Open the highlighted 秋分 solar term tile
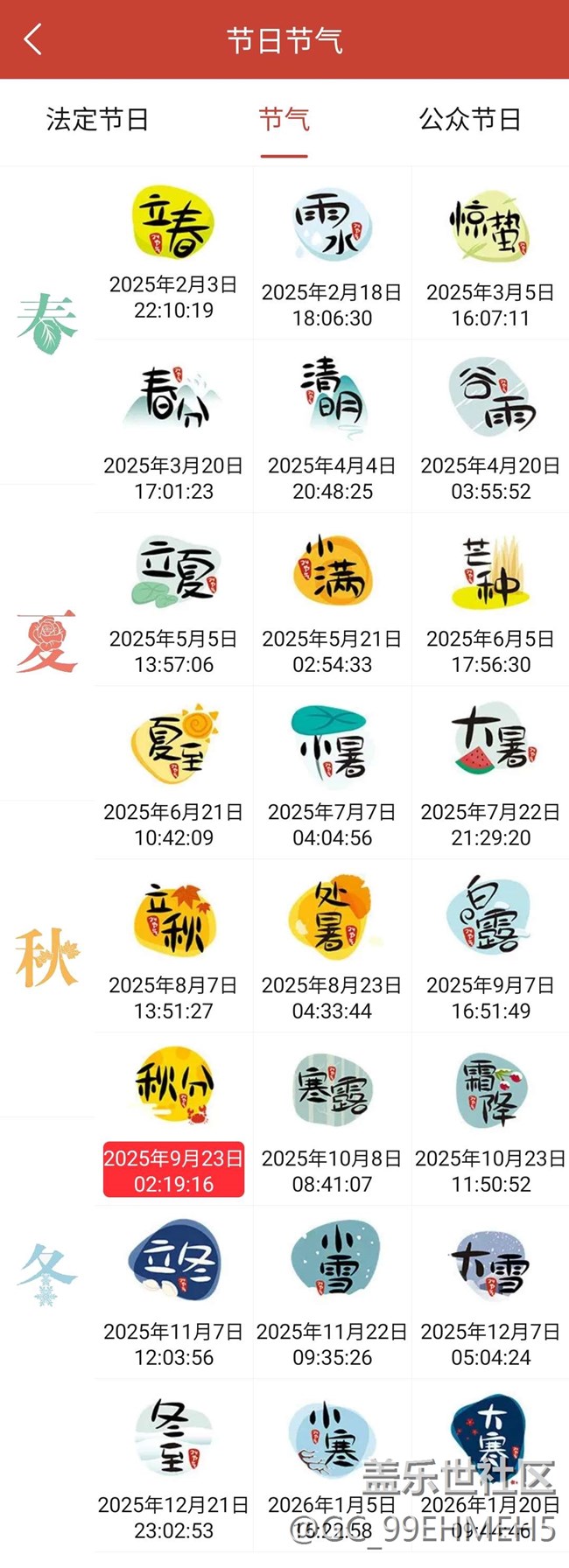Image resolution: width=569 pixels, height=1568 pixels. [x=173, y=1122]
